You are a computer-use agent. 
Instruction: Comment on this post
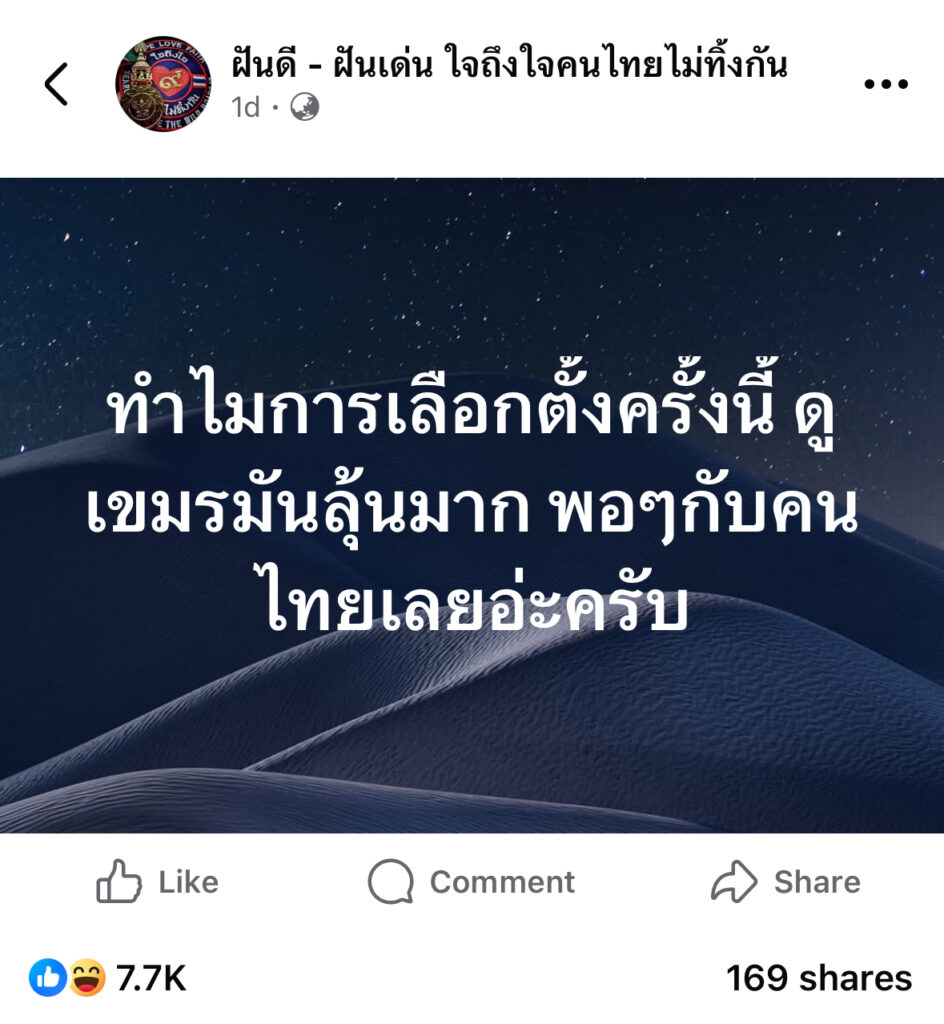pos(471,882)
